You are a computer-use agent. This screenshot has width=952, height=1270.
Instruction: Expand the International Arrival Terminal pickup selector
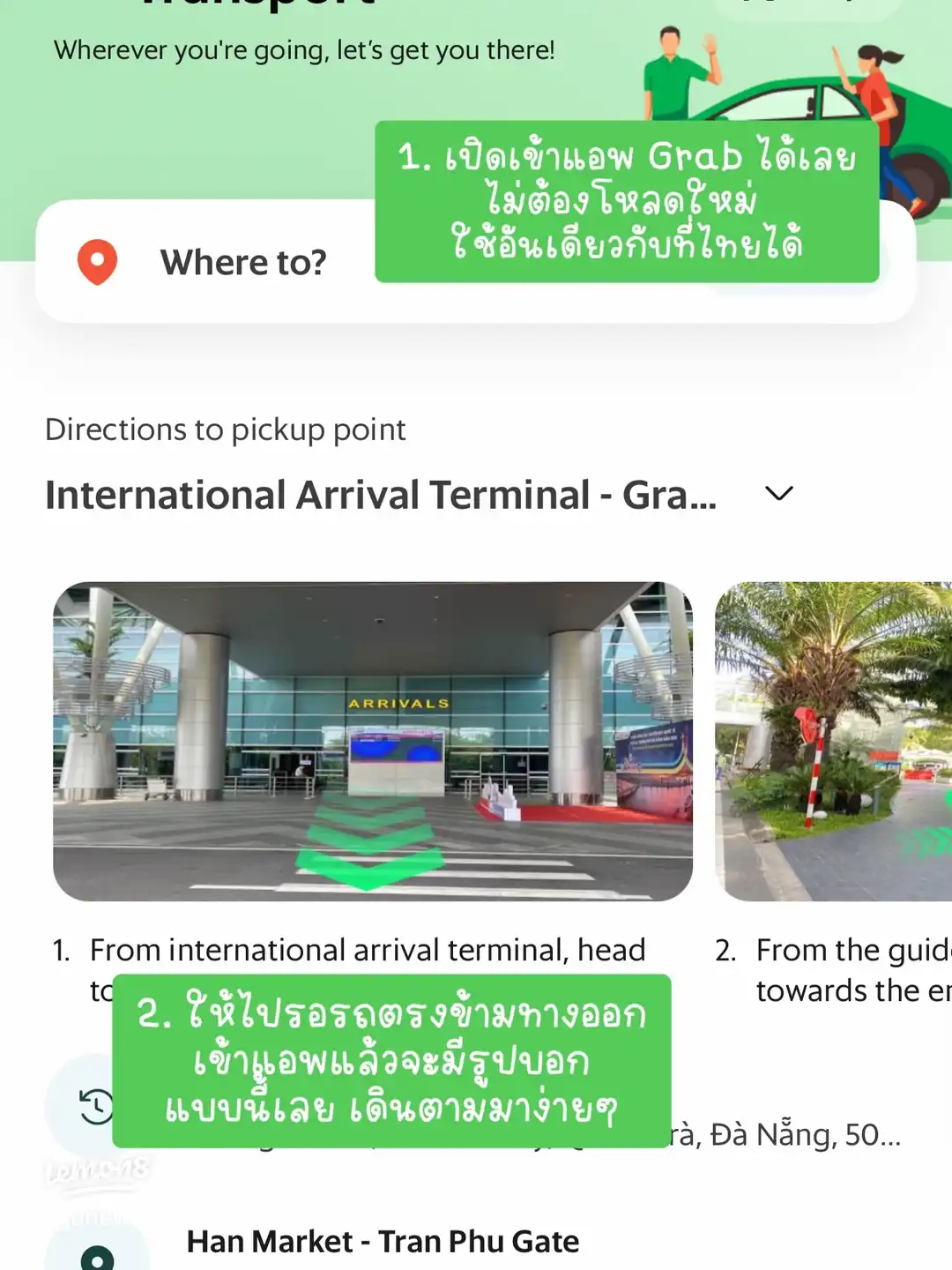778,494
